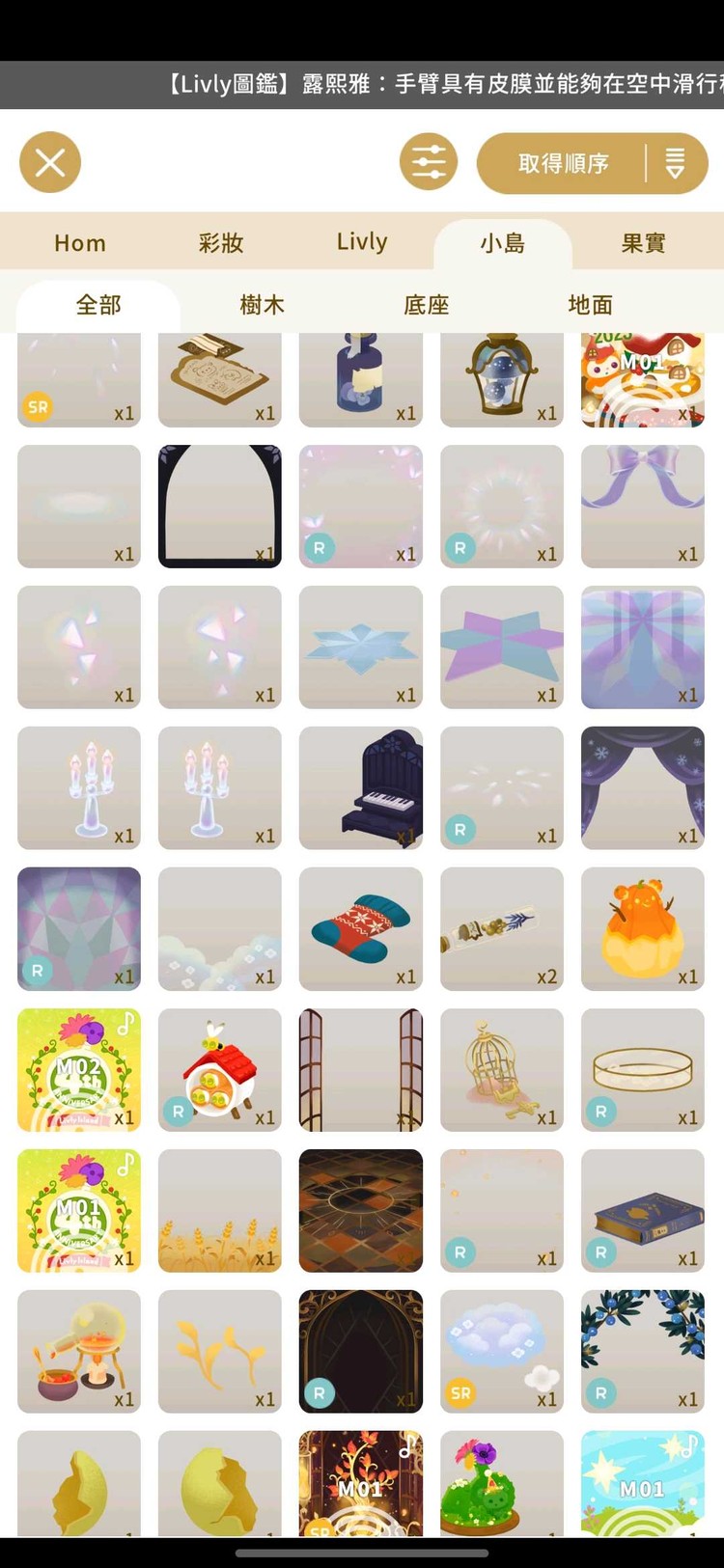Select the purple ribbon bow item
This screenshot has height=1568, width=724.
(643, 506)
